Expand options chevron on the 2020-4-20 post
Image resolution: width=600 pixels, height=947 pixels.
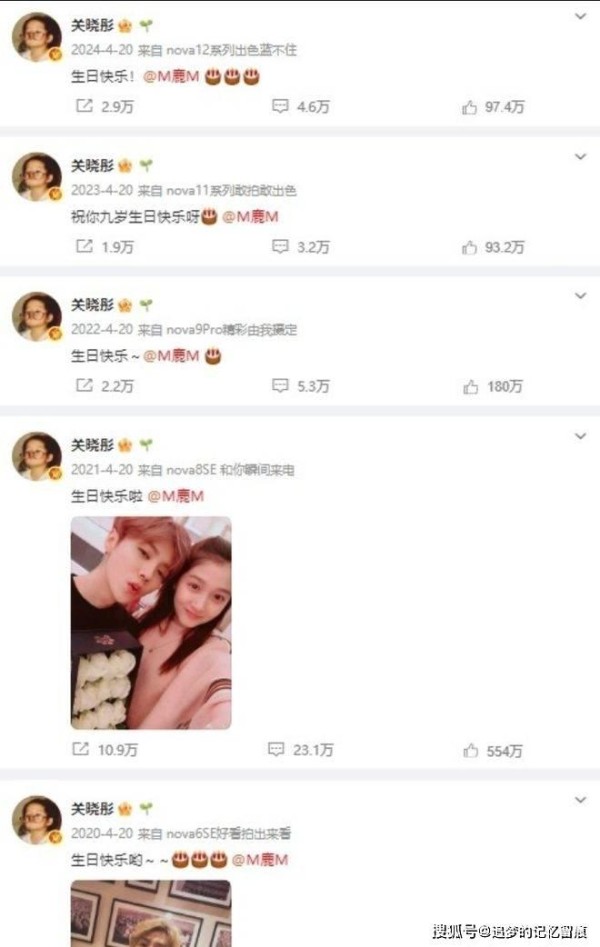pos(580,800)
